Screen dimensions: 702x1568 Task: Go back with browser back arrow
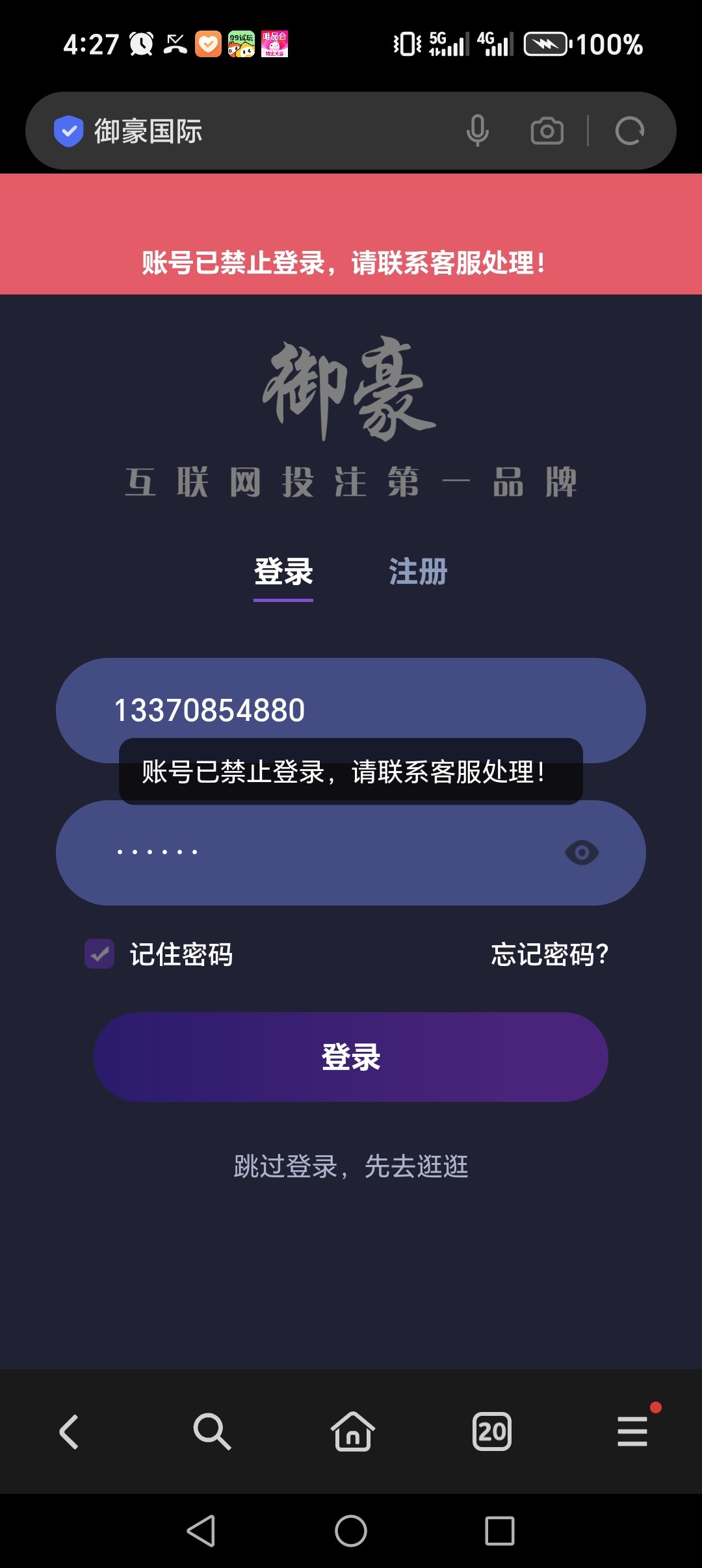pos(70,1431)
